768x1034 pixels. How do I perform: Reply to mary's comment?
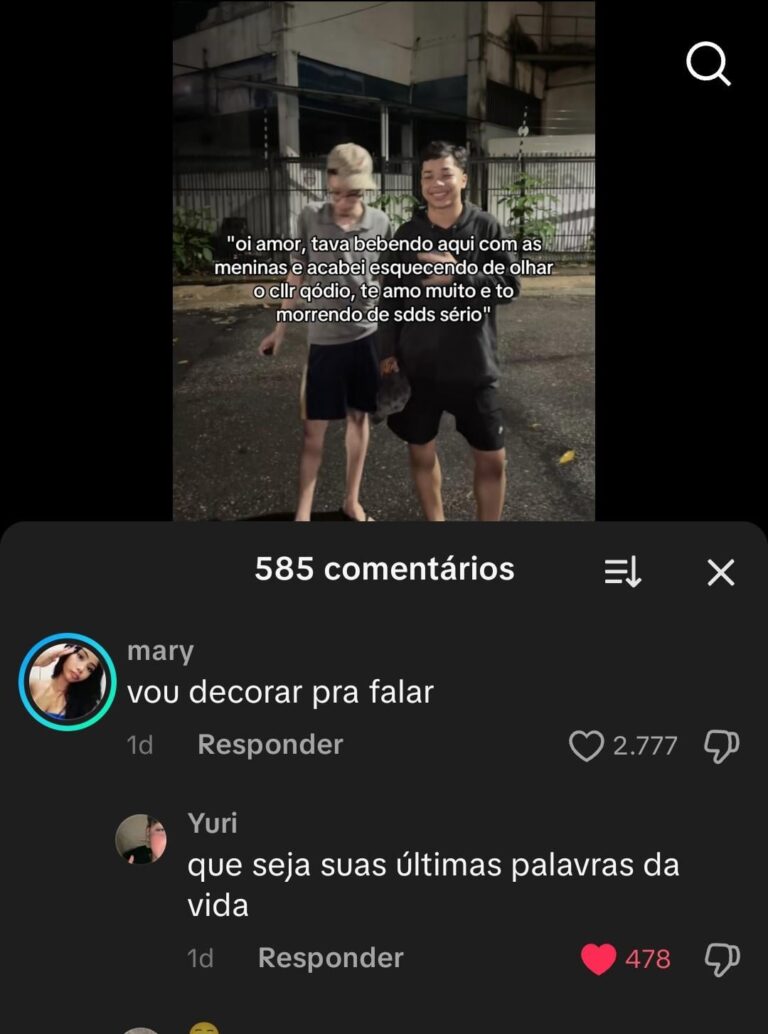point(270,745)
